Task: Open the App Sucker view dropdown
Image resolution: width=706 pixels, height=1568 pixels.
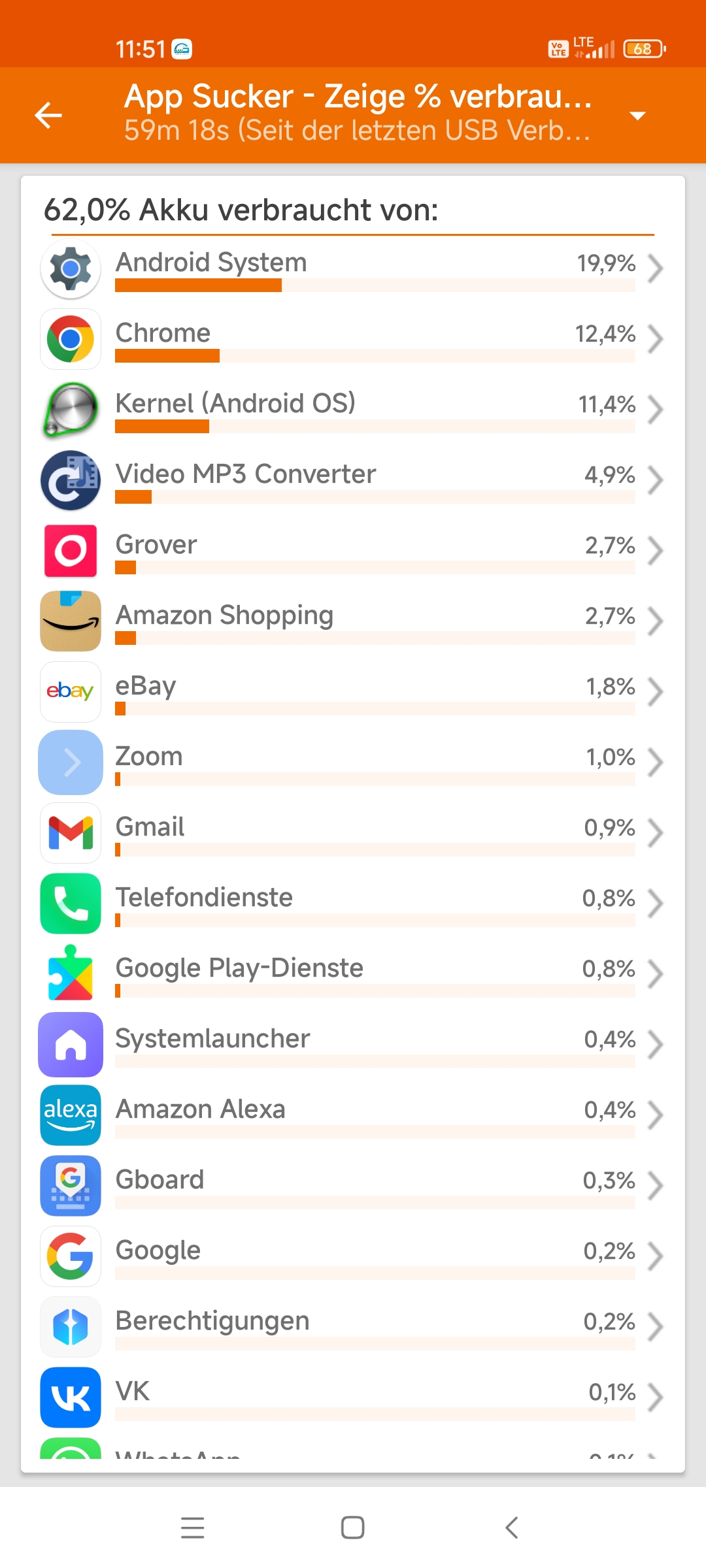Action: pyautogui.click(x=637, y=116)
